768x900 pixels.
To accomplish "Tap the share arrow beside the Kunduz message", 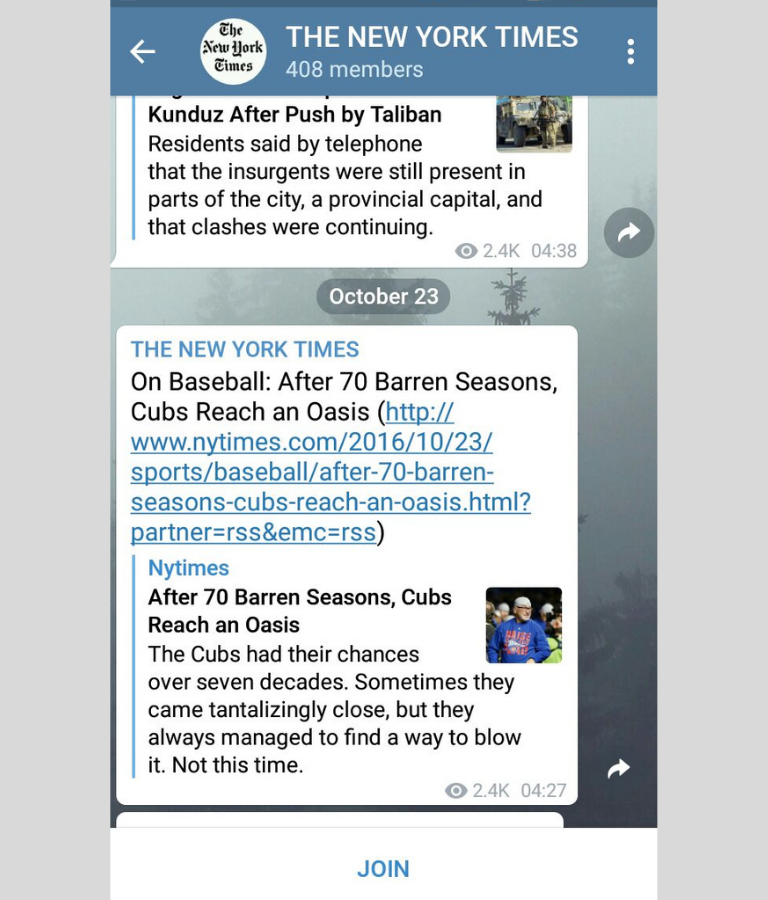I will pos(629,233).
